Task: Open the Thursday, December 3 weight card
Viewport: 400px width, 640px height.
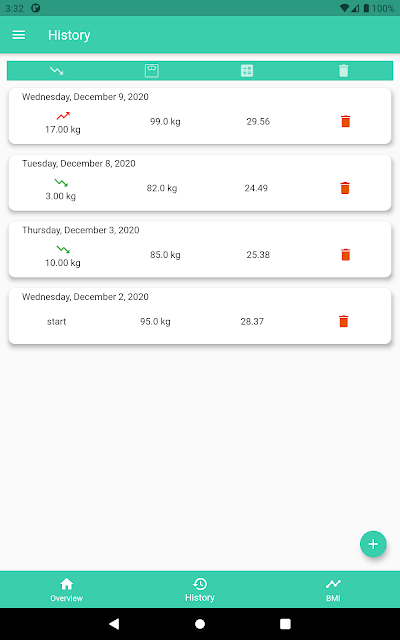Action: click(x=200, y=249)
